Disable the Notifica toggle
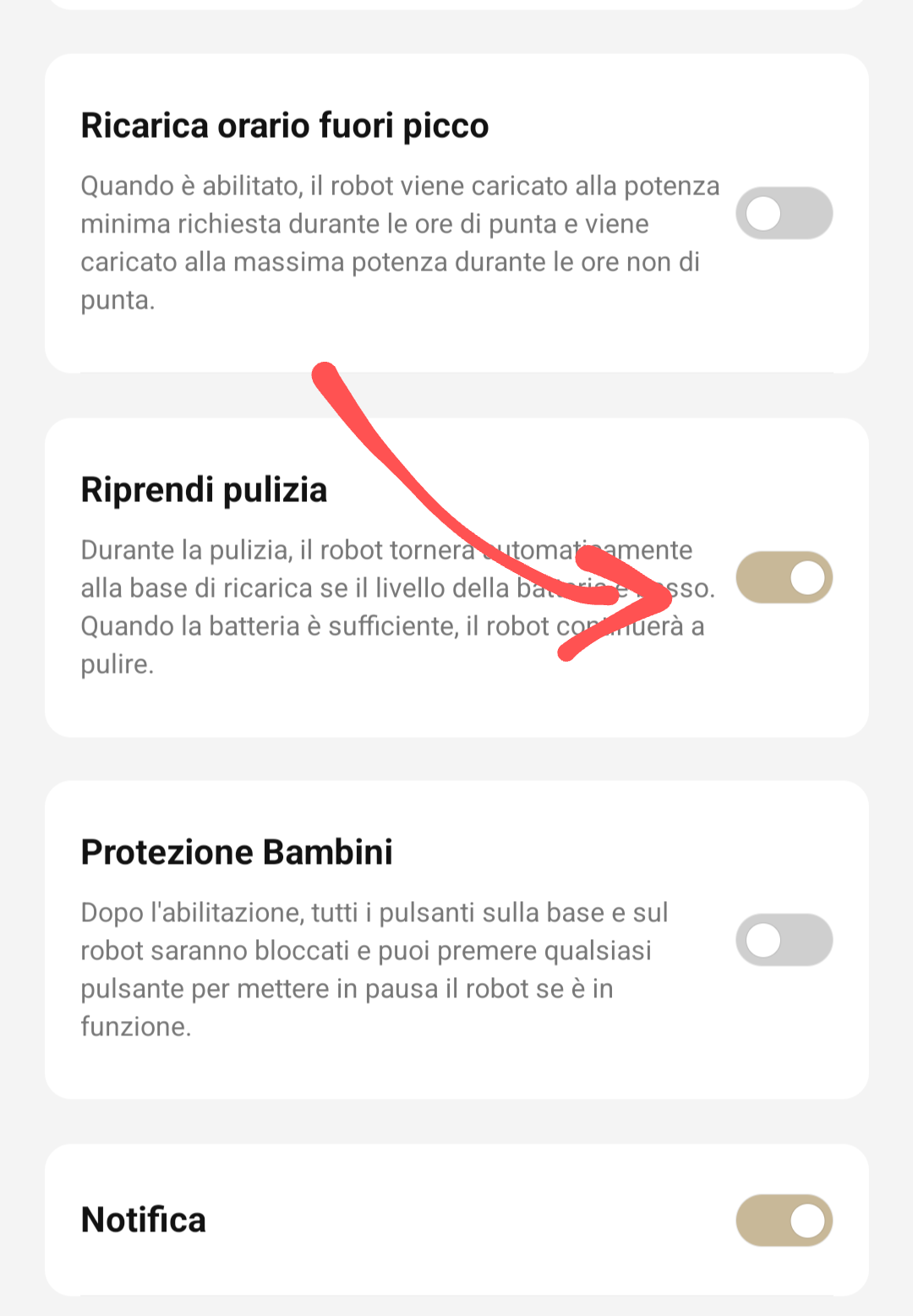Viewport: 913px width, 1316px height. [784, 1220]
